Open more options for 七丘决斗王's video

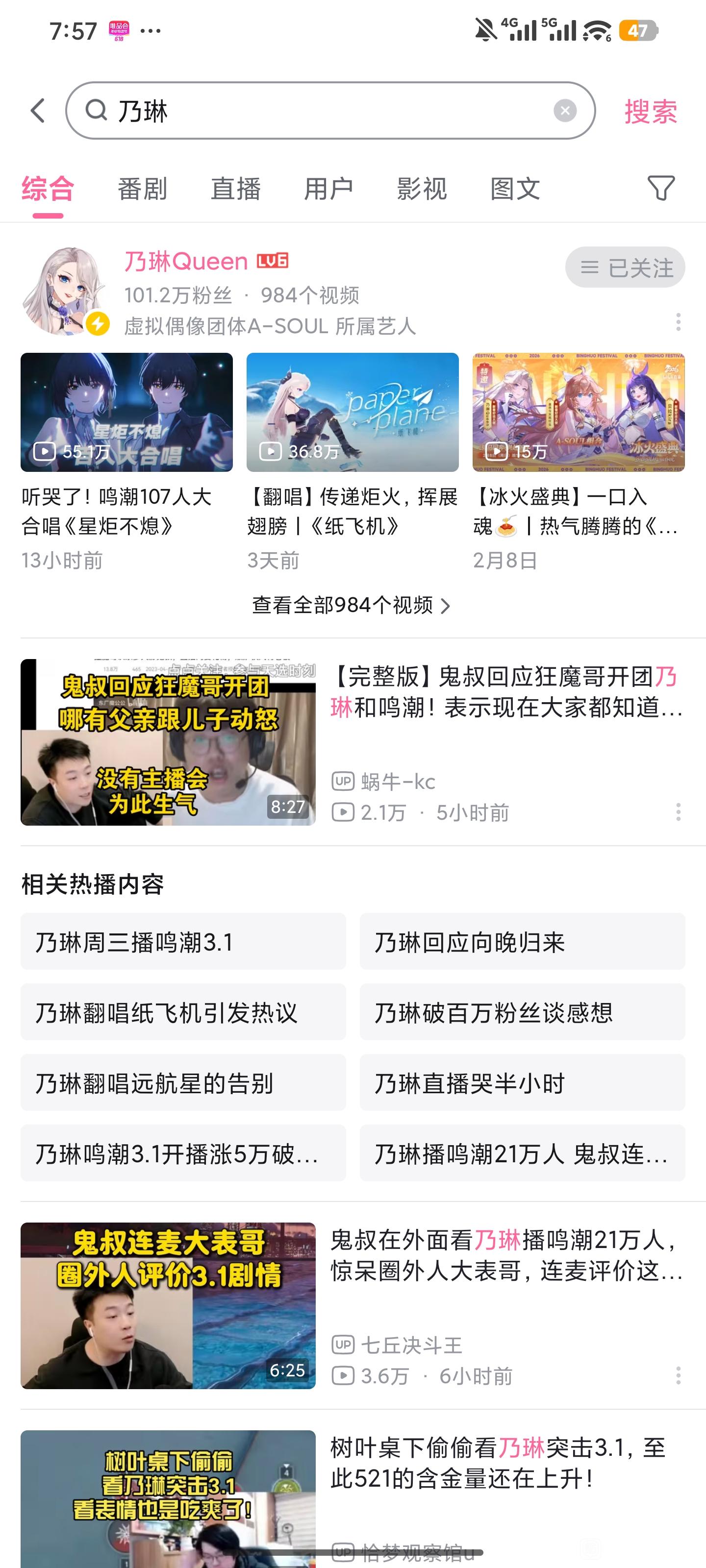678,1375
